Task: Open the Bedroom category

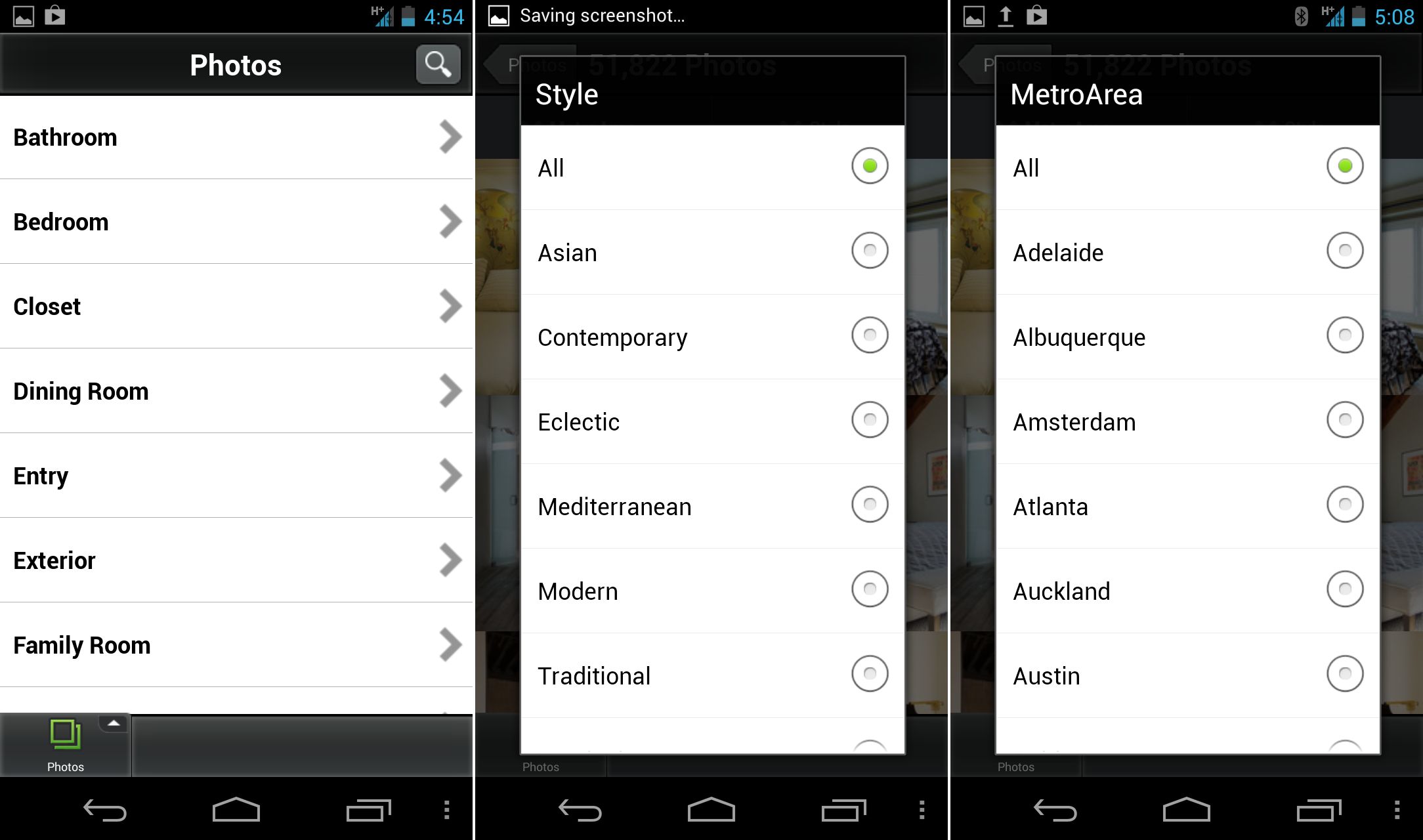Action: click(236, 222)
